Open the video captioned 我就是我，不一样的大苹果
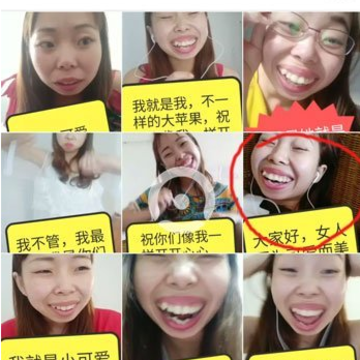Image resolution: width=360 pixels, height=360 pixels. coord(182,72)
